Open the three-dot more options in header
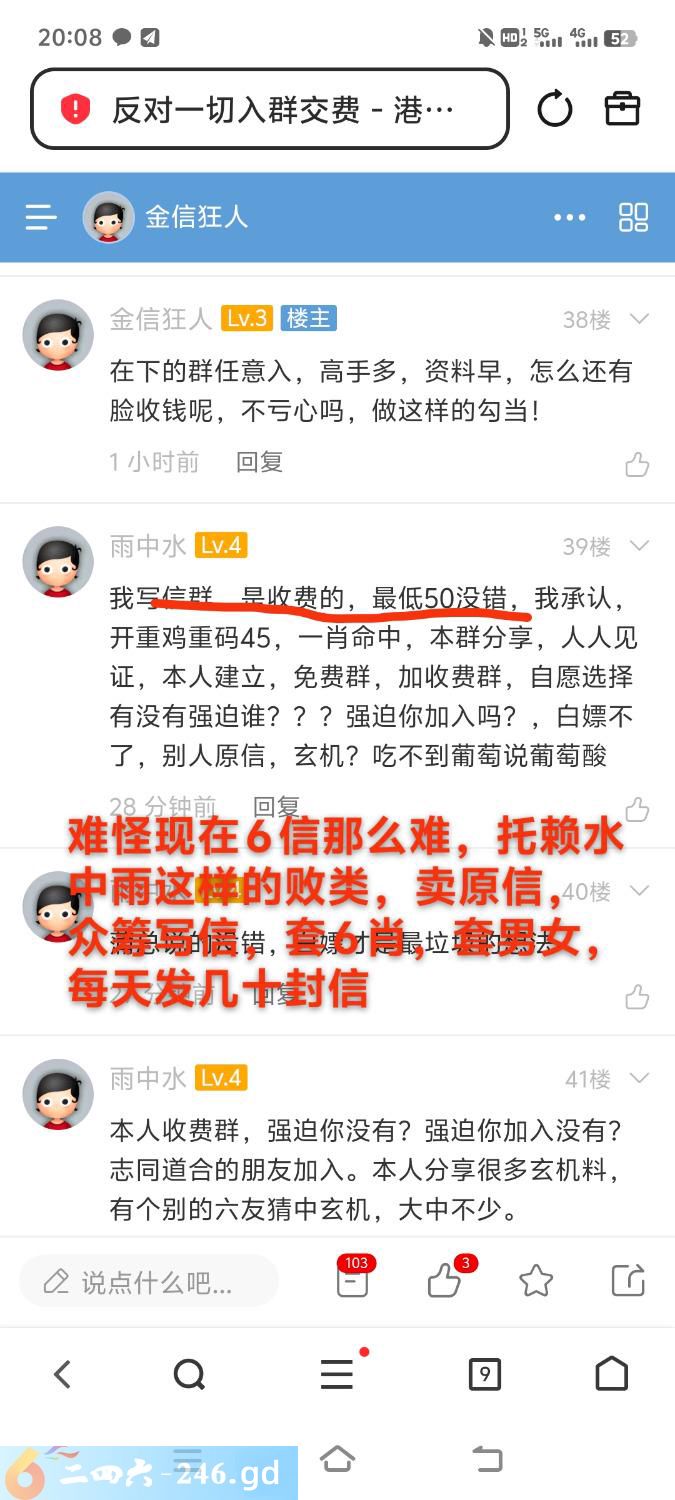 click(x=570, y=217)
